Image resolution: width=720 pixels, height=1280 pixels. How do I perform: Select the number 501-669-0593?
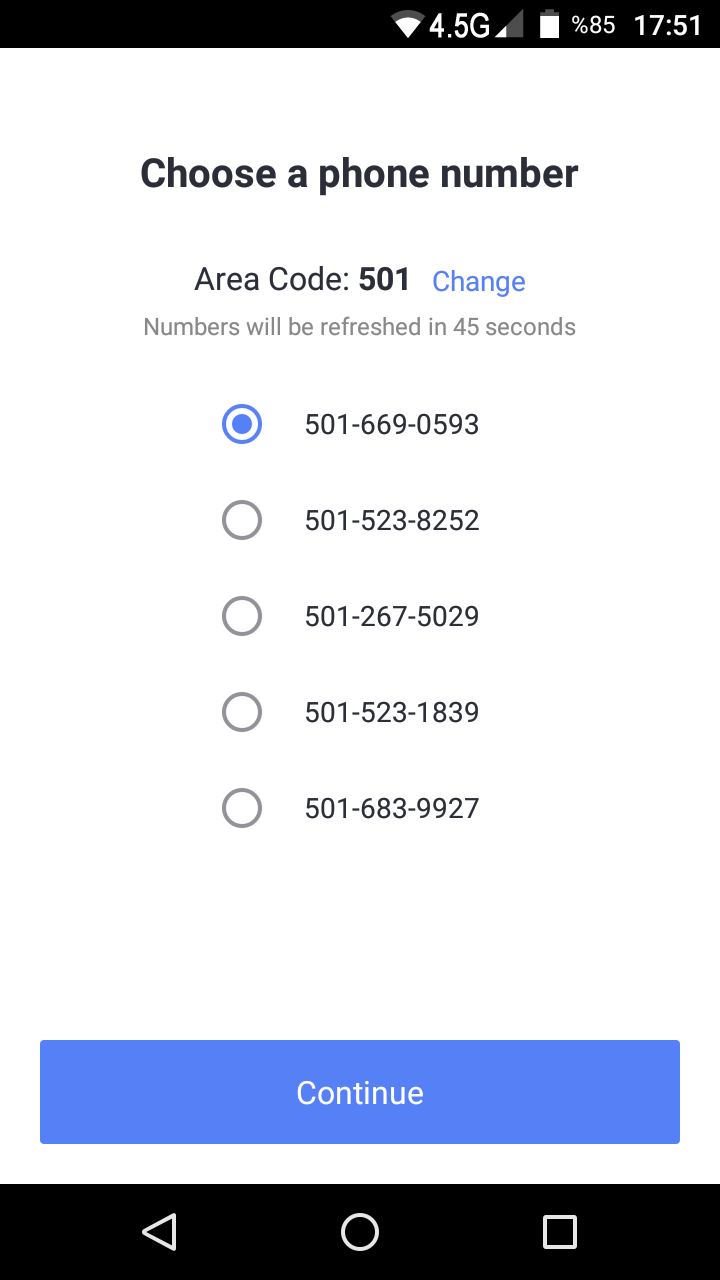pos(350,424)
